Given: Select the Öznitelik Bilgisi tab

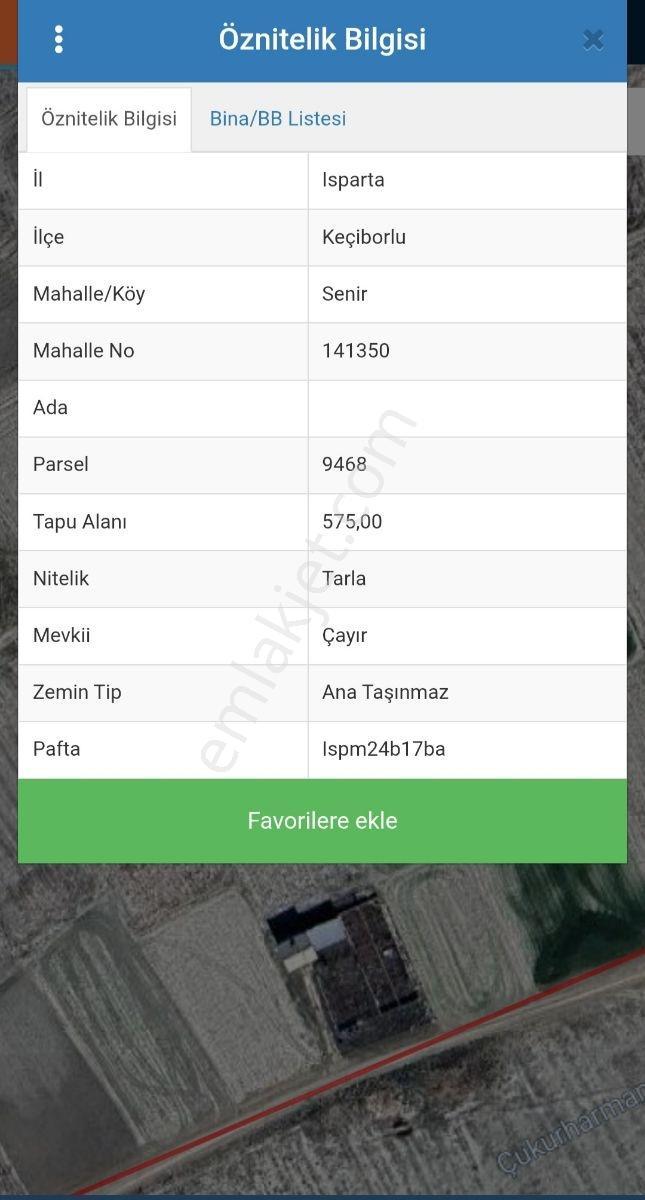Looking at the screenshot, I should 109,119.
